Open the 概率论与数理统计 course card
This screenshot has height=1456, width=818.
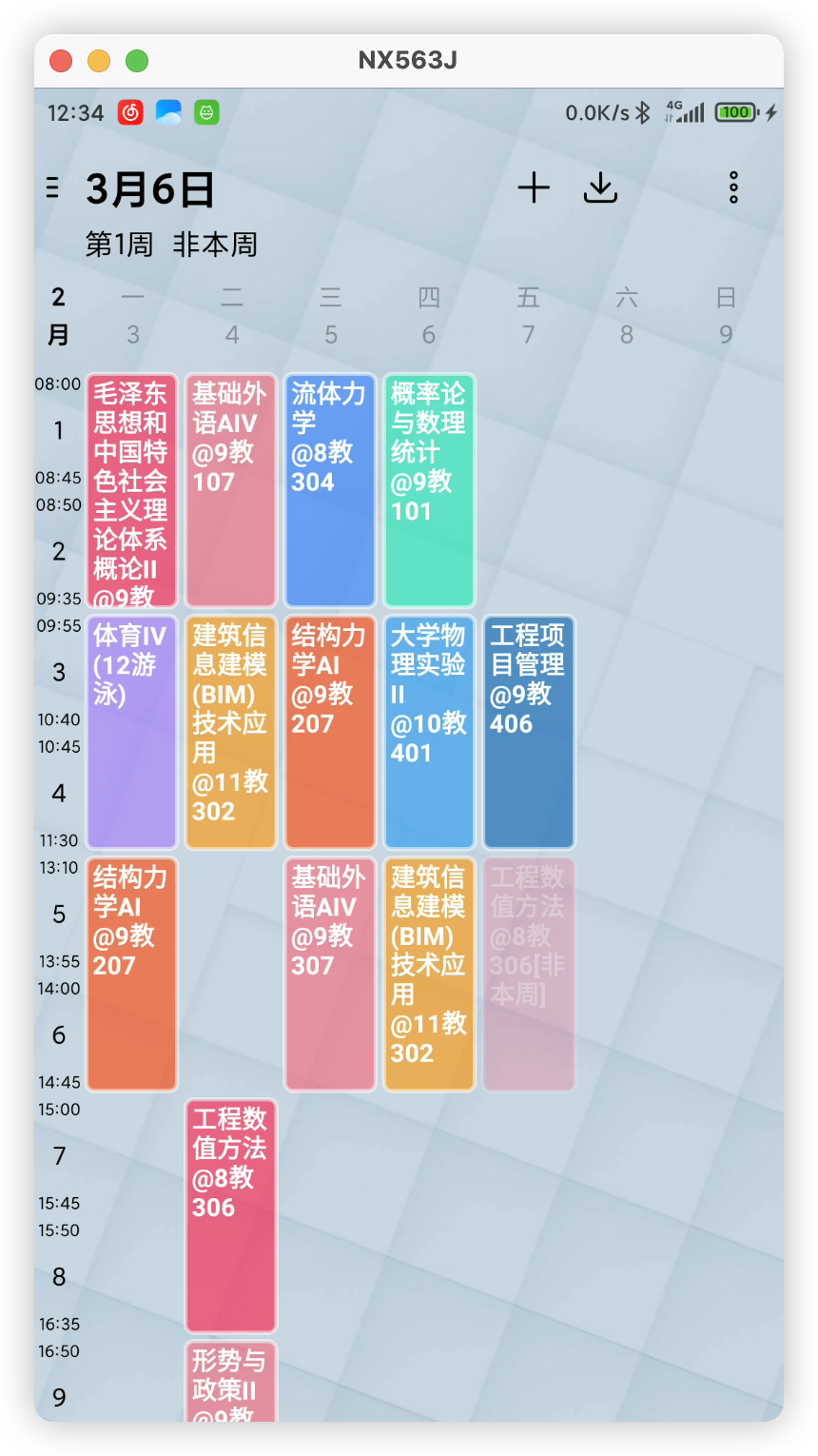429,491
